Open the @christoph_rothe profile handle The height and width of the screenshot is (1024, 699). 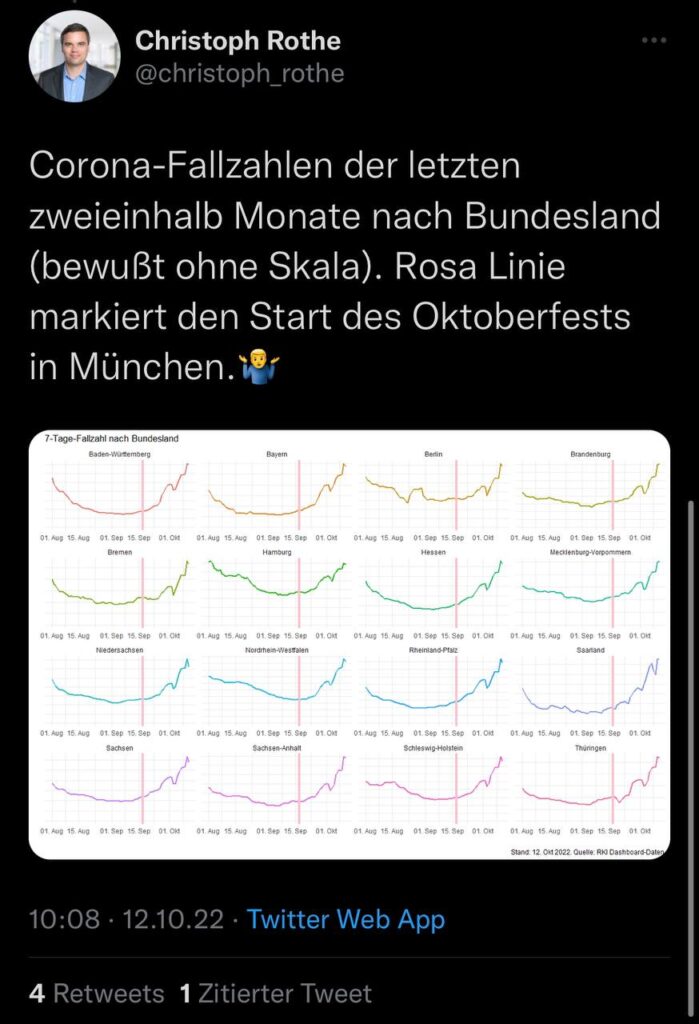pos(239,74)
